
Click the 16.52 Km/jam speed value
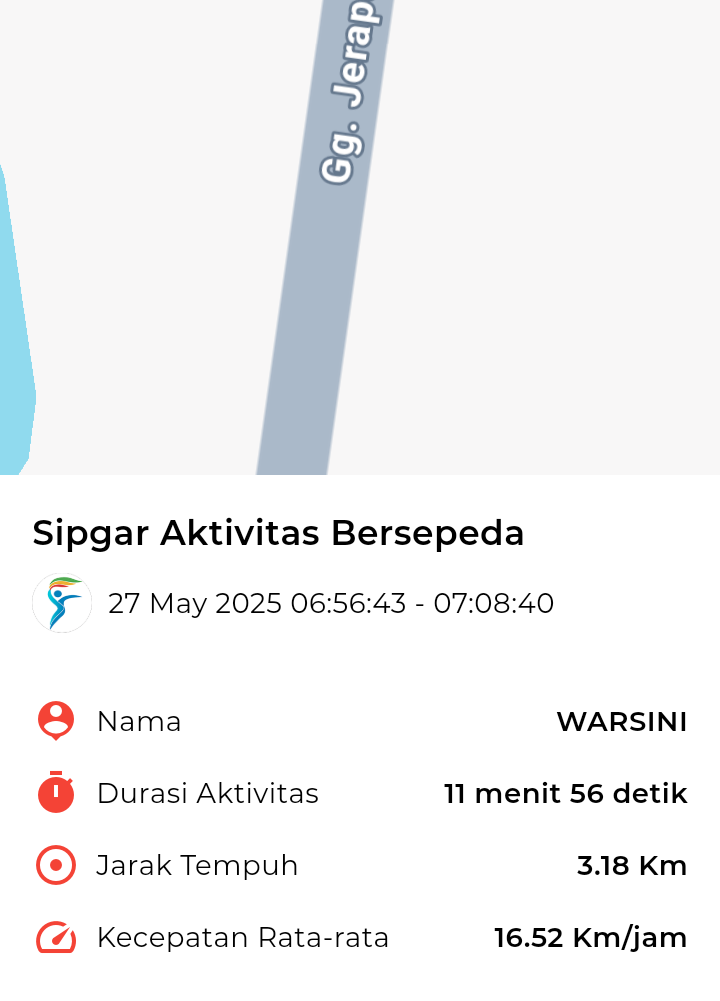(590, 937)
